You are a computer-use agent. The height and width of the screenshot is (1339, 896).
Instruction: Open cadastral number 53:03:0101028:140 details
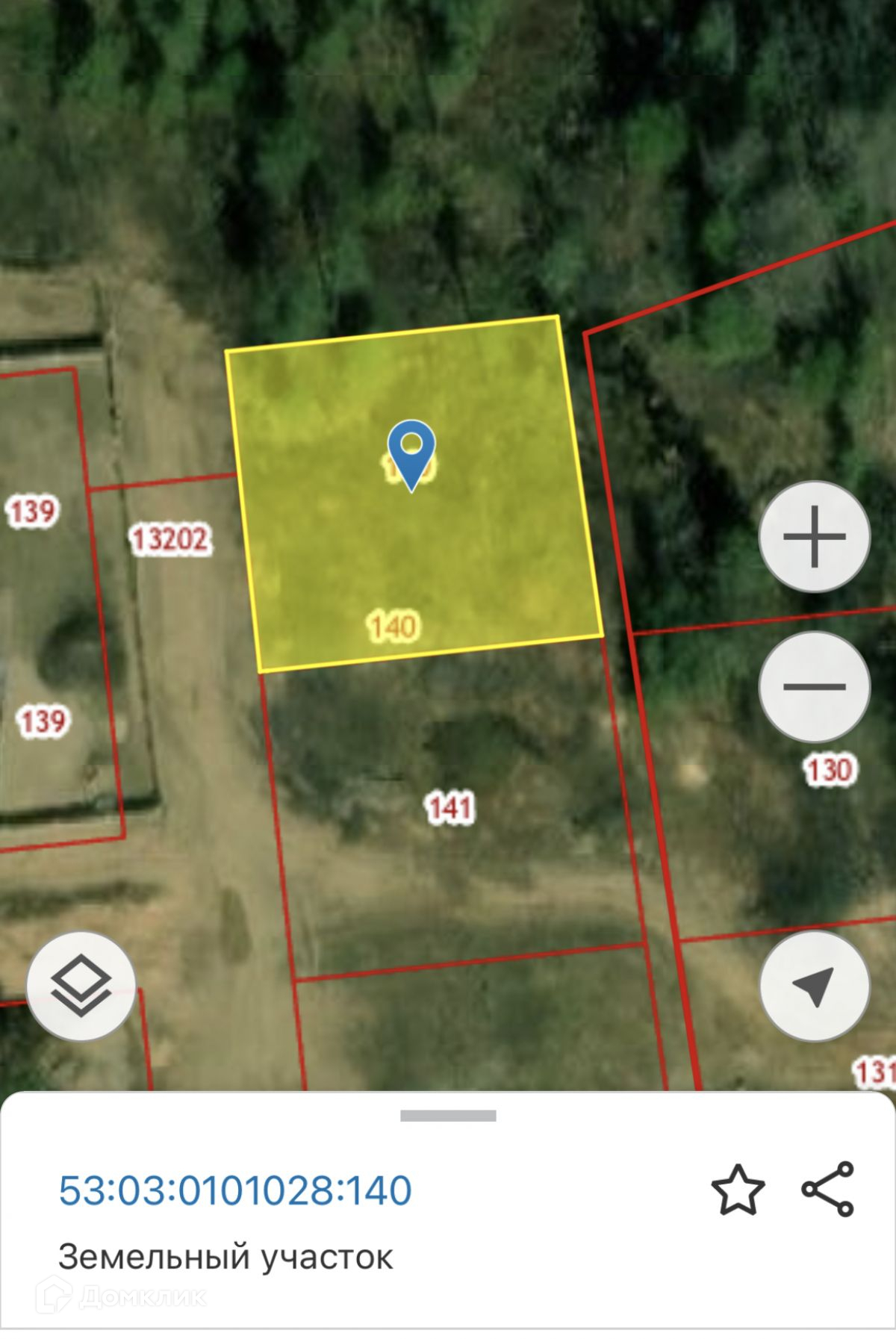(235, 1190)
